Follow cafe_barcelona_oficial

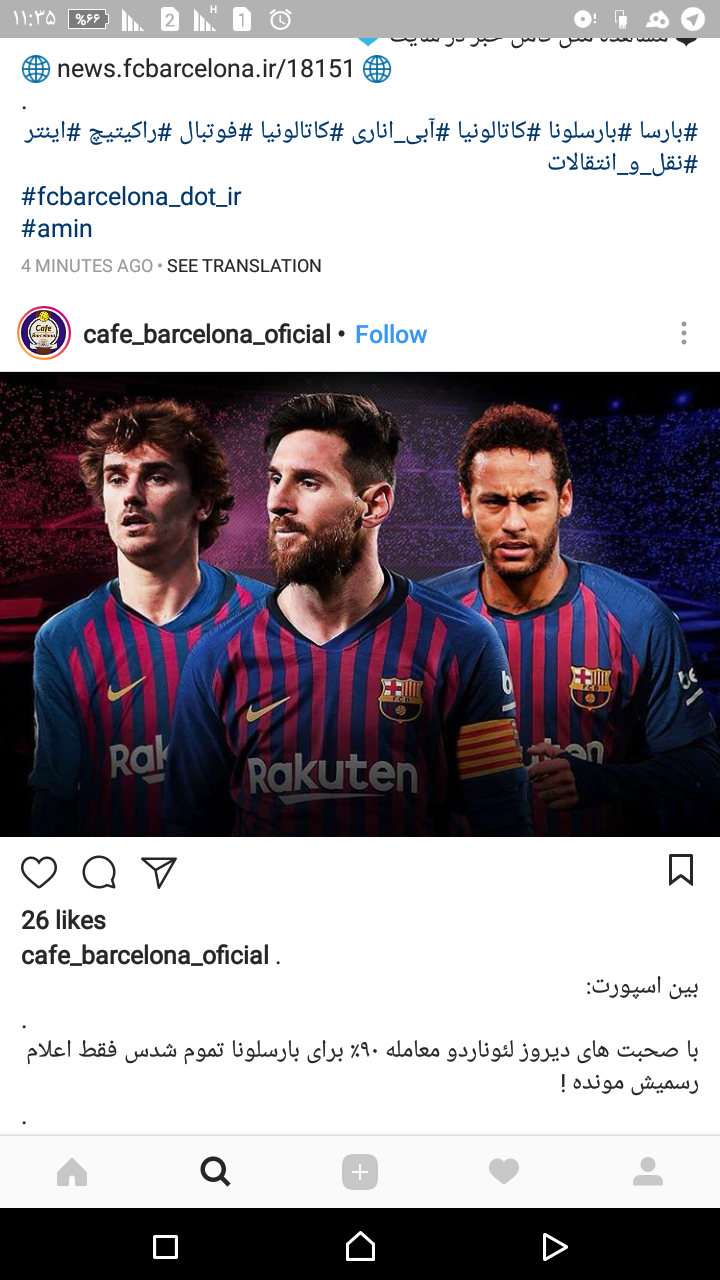391,334
